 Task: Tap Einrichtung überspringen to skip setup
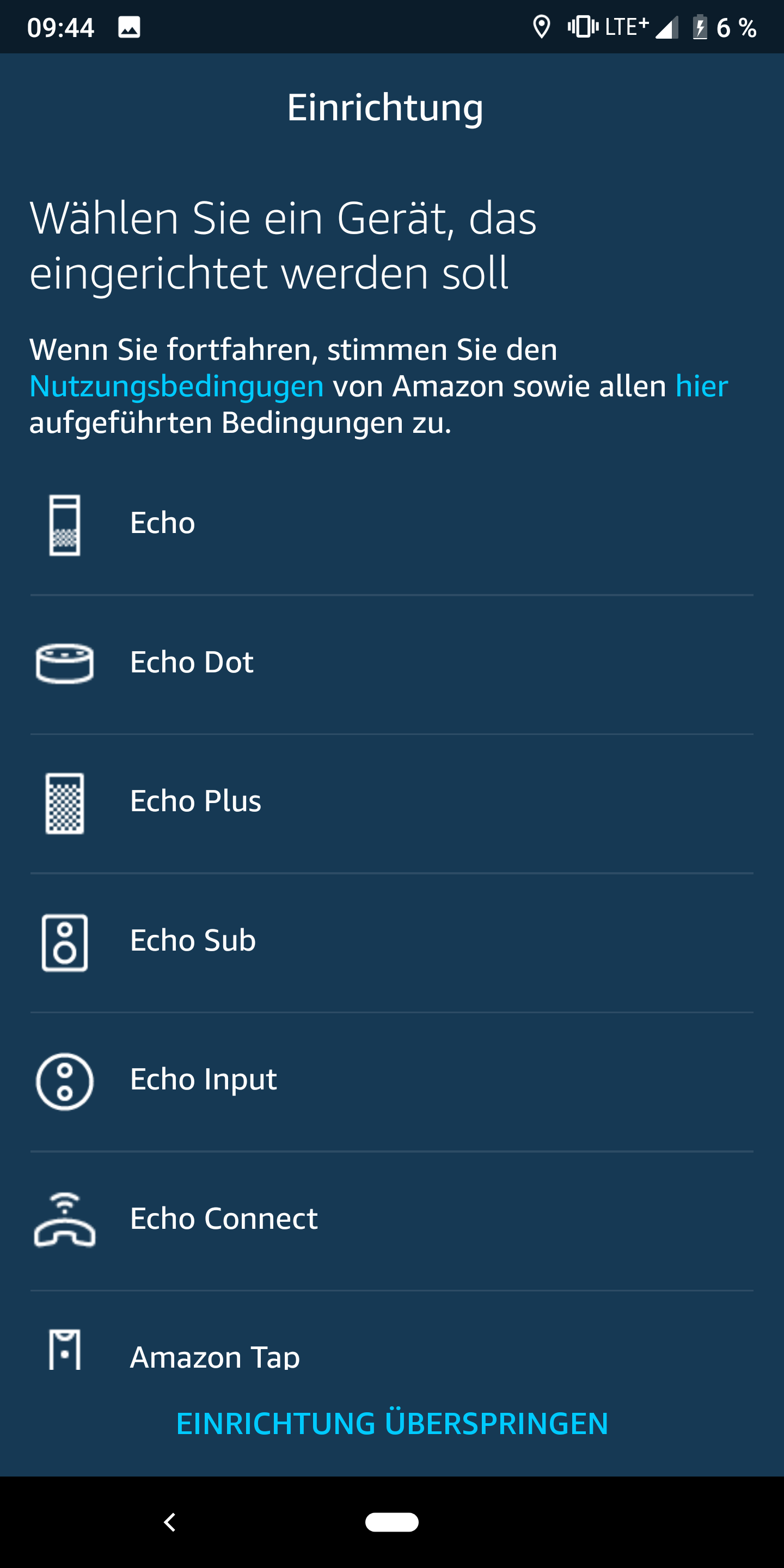click(392, 1424)
